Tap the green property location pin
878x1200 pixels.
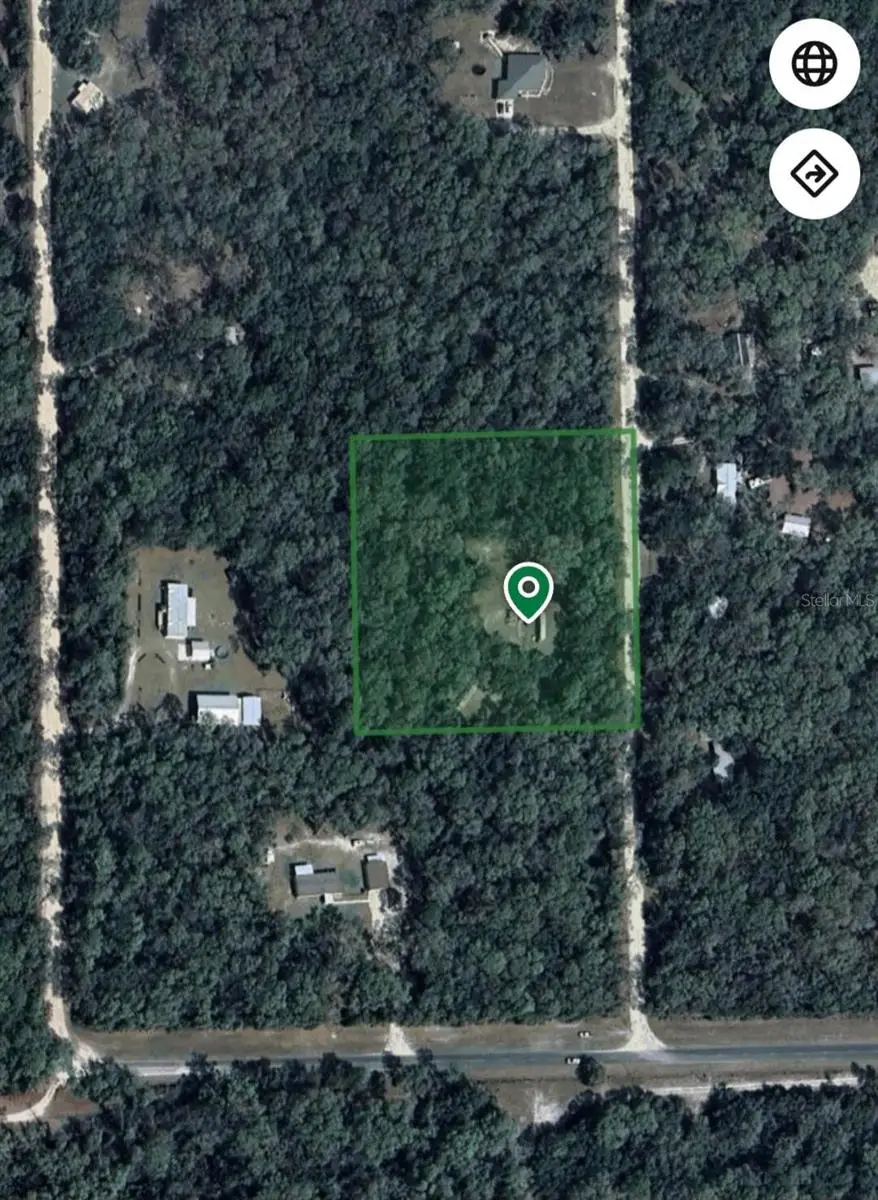tap(528, 590)
